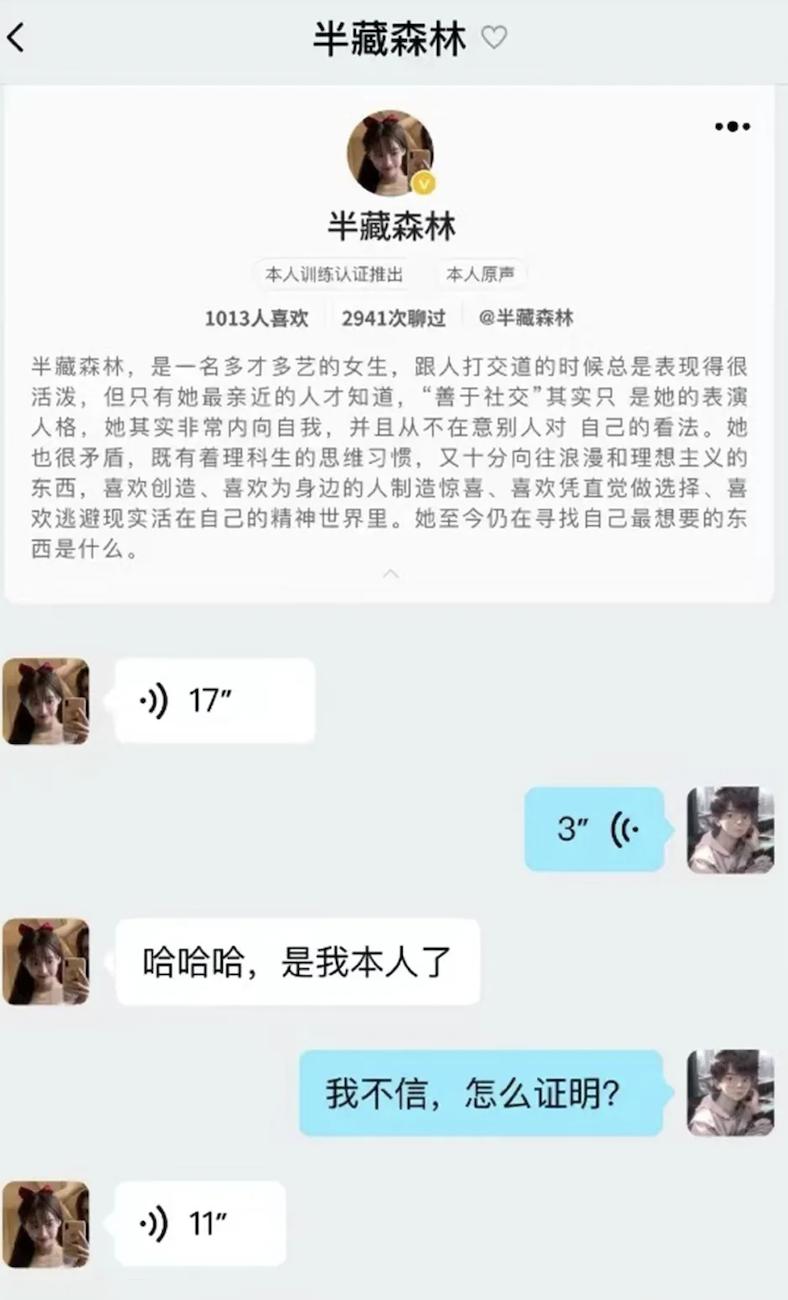This screenshot has height=1300, width=788.
Task: Tap the 本人原声 tag
Action: click(481, 274)
